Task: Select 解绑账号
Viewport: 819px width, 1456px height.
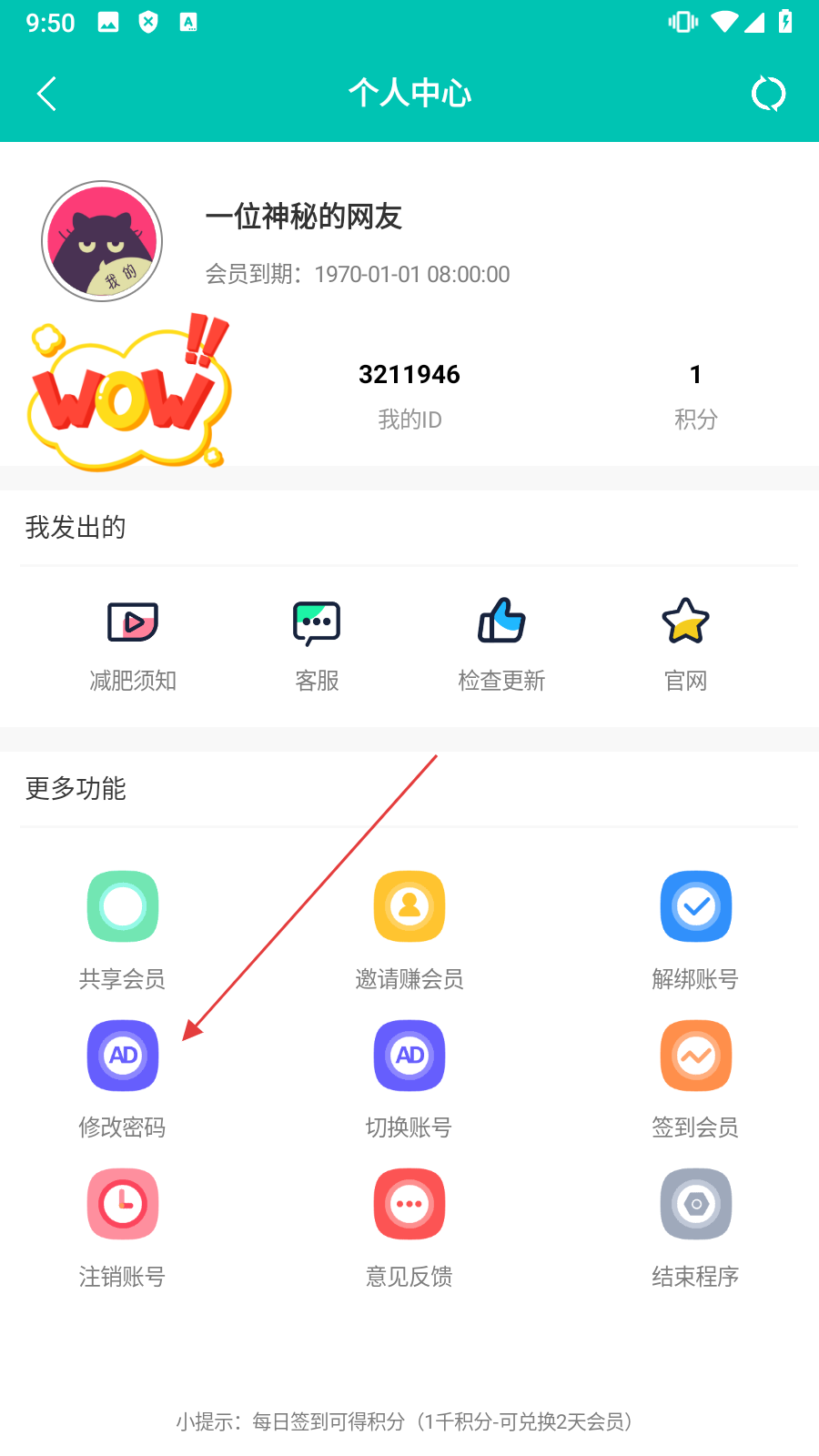Action: 695,928
